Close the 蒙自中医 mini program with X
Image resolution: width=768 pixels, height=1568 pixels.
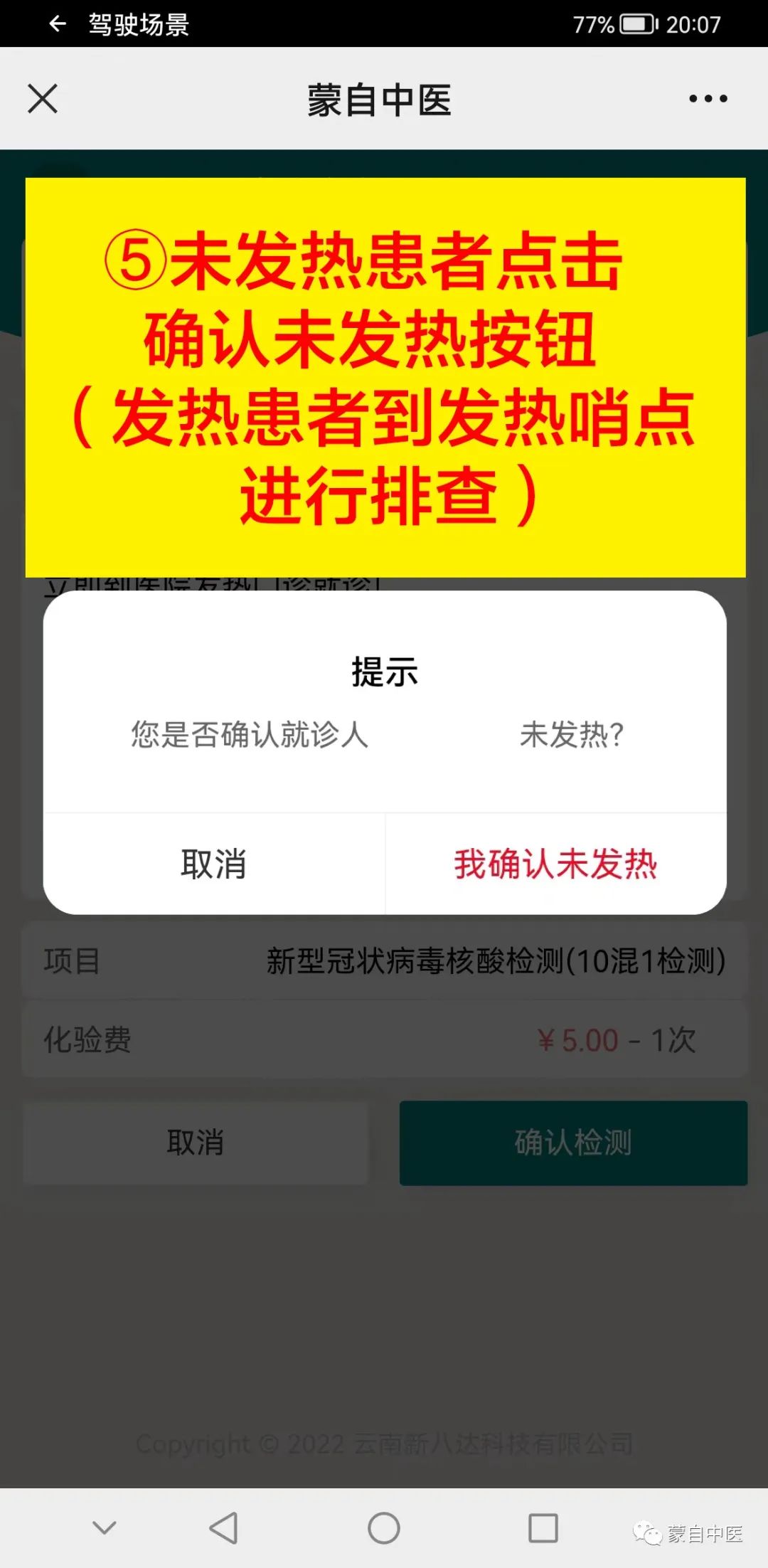click(x=41, y=99)
